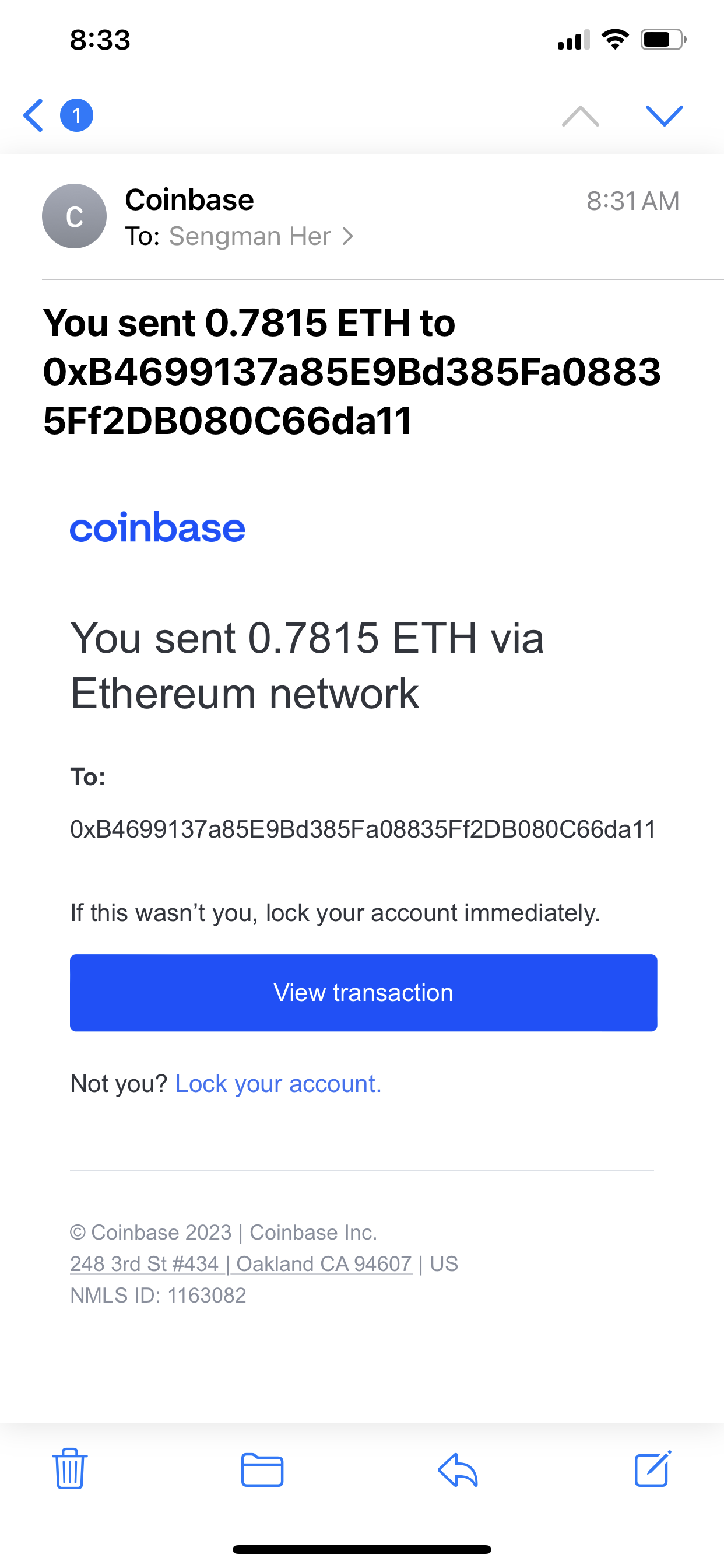Open the Coinbase sender avatar
This screenshot has width=724, height=1568.
pyautogui.click(x=74, y=216)
